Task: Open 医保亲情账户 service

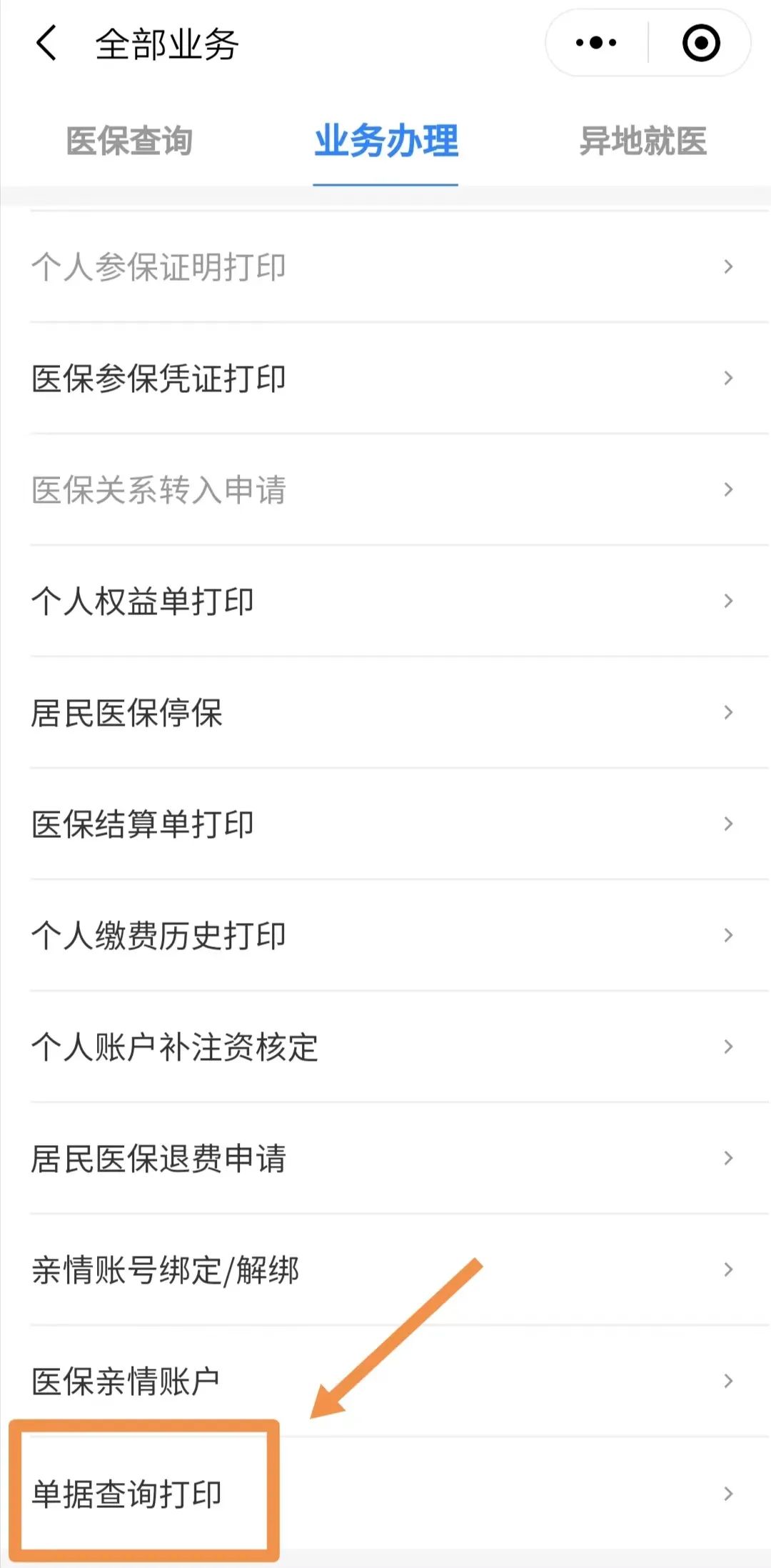Action: click(x=128, y=1381)
